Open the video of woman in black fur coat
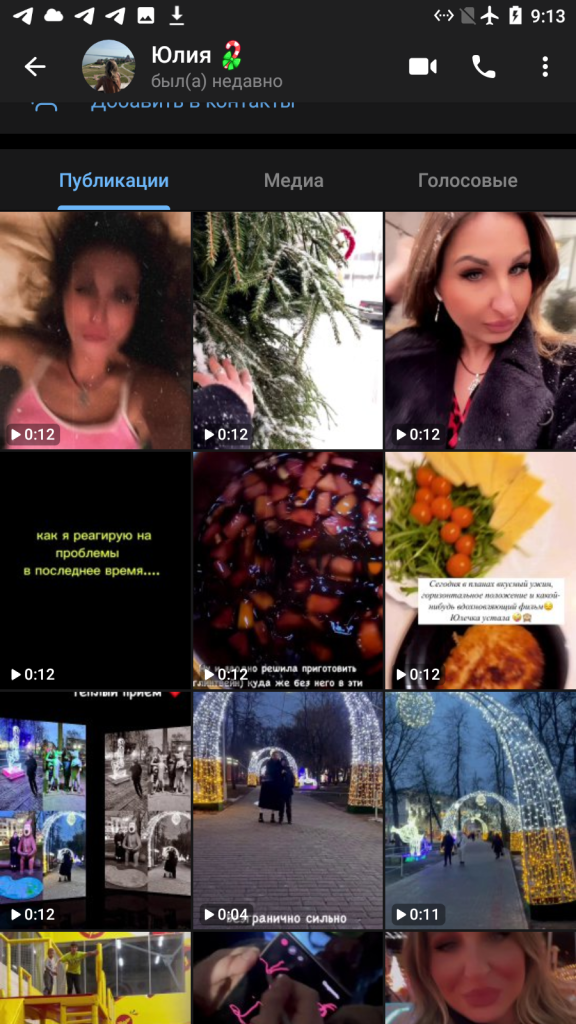576x1024 pixels. tap(480, 330)
